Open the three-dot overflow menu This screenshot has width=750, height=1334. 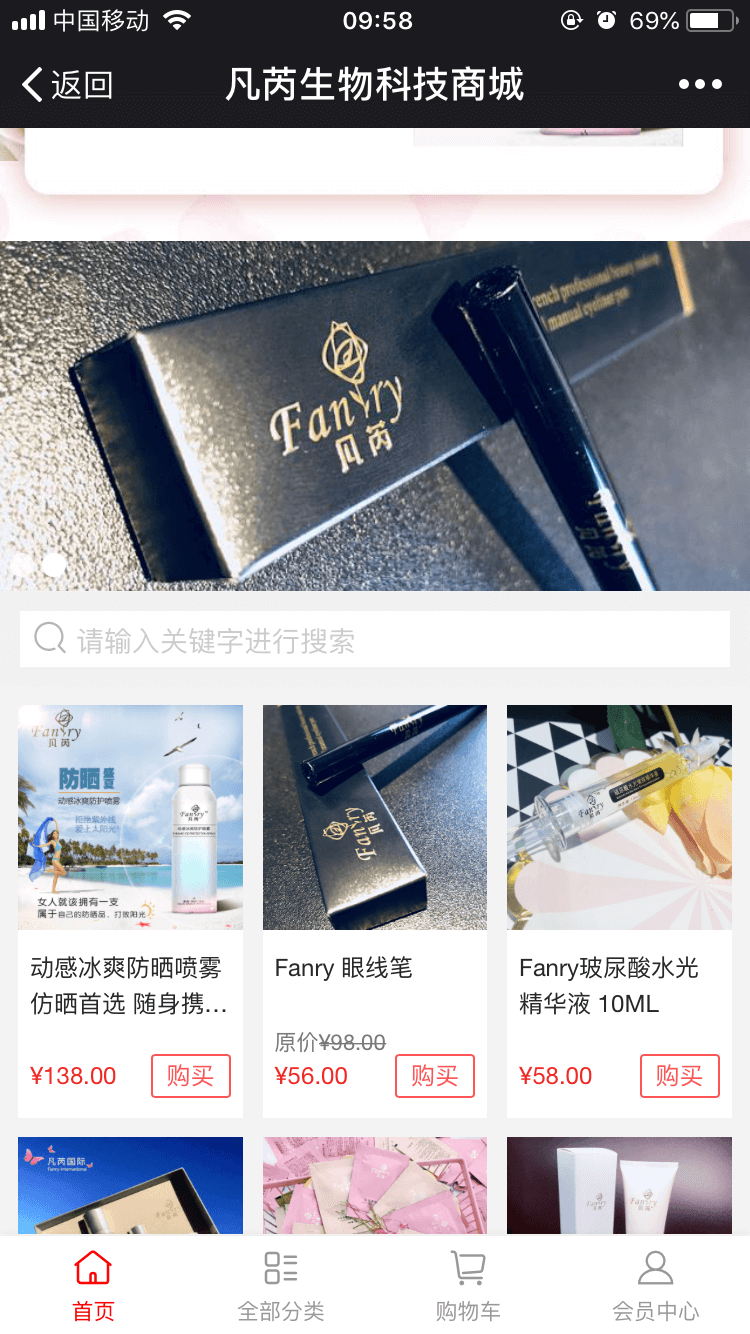point(700,85)
